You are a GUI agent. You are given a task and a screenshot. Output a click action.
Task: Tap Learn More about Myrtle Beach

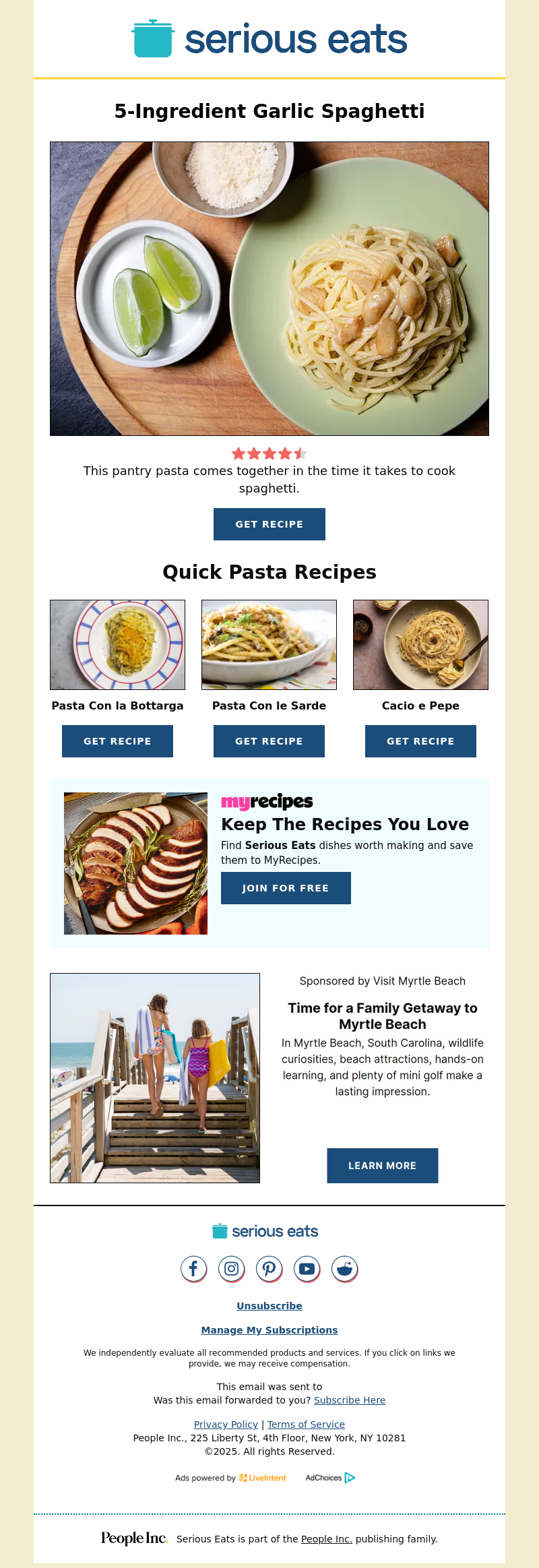coord(382,1166)
